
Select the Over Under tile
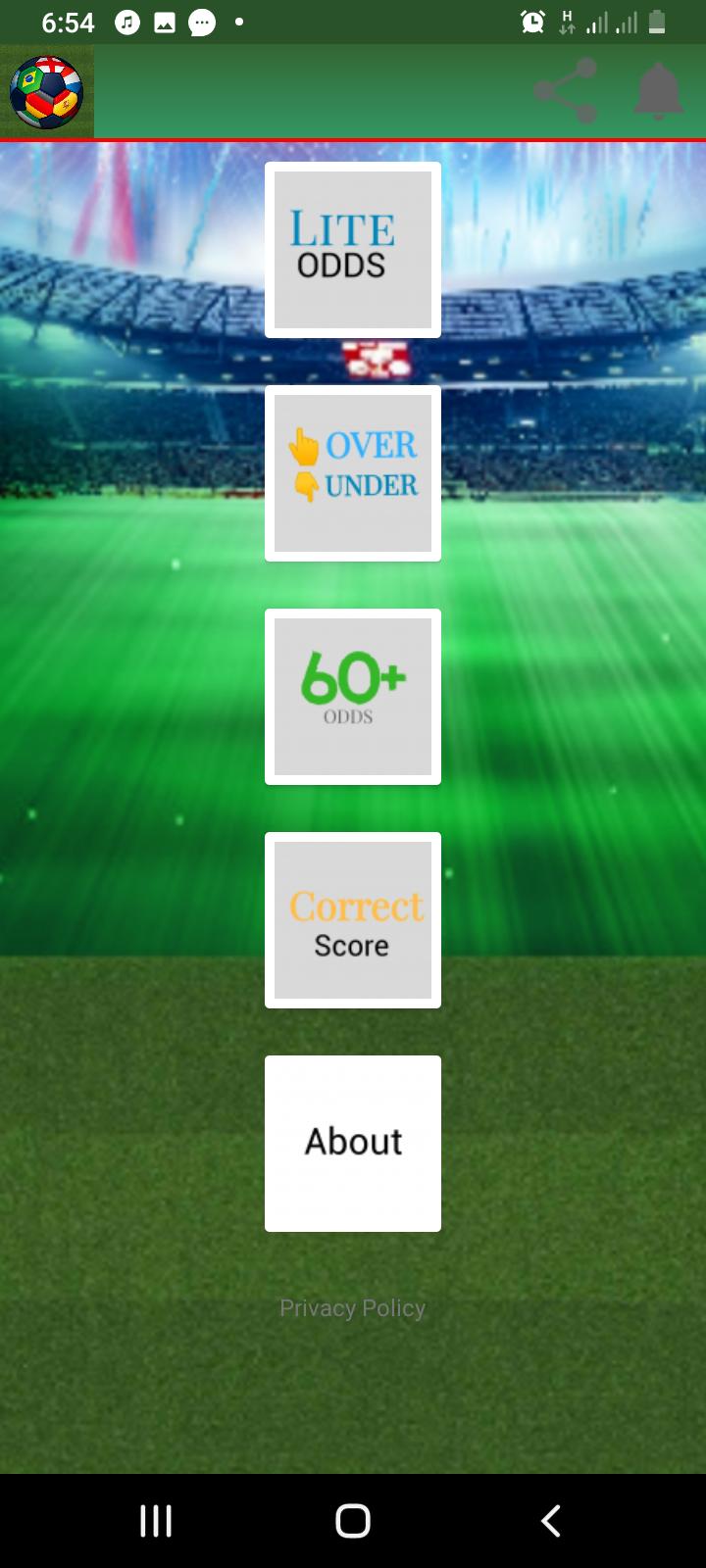pyautogui.click(x=353, y=473)
